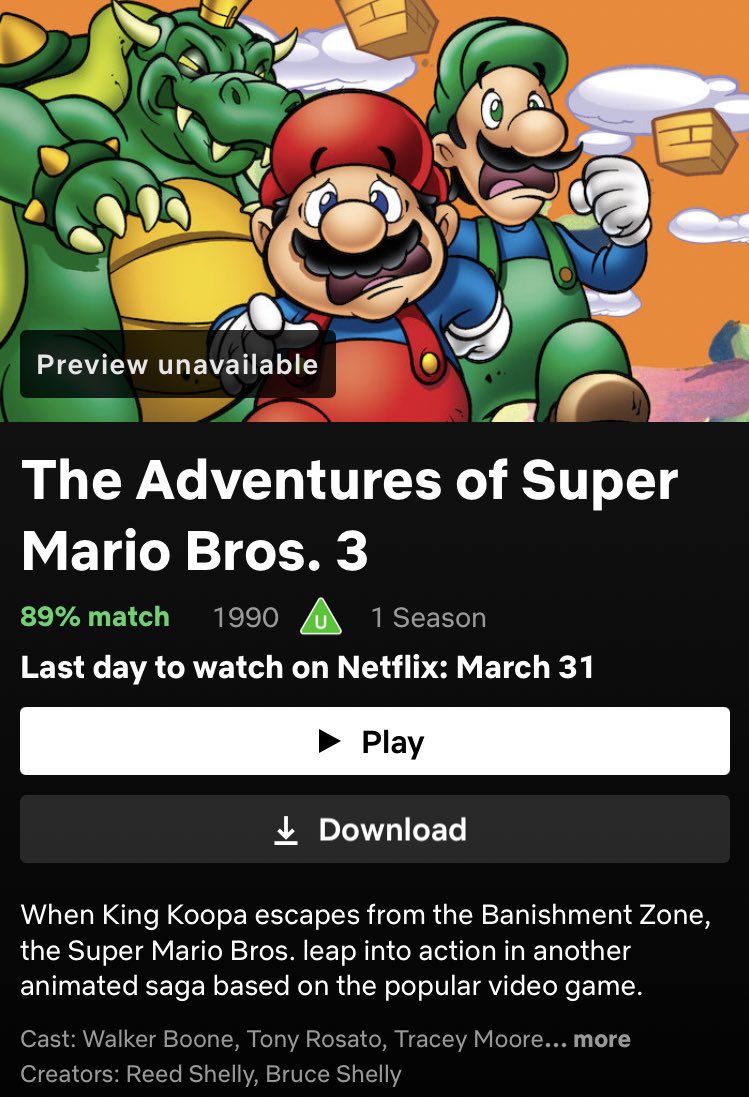This screenshot has width=749, height=1097.
Task: Select the '89% match' rating text
Action: (x=95, y=617)
